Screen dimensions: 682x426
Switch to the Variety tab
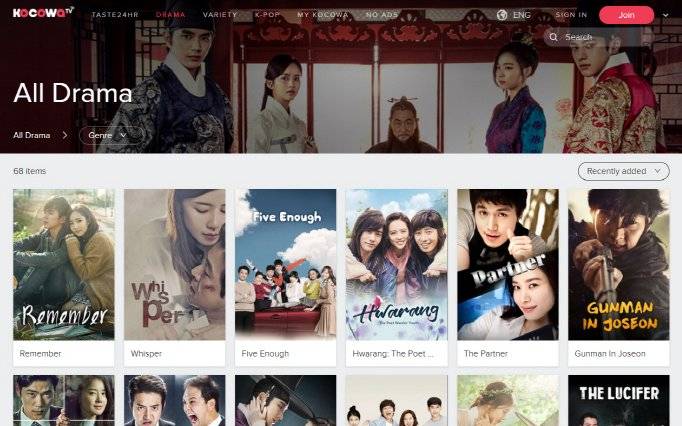coord(219,15)
